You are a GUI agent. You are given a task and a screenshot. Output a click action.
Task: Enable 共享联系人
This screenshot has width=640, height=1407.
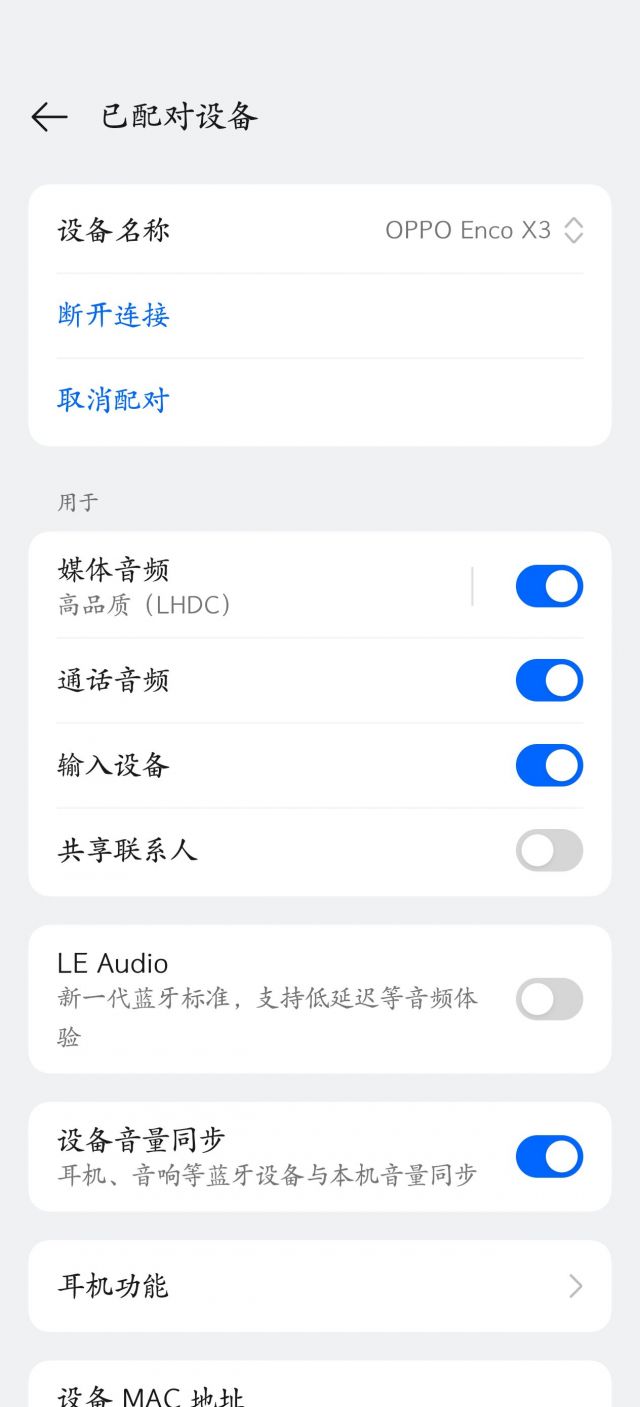549,850
